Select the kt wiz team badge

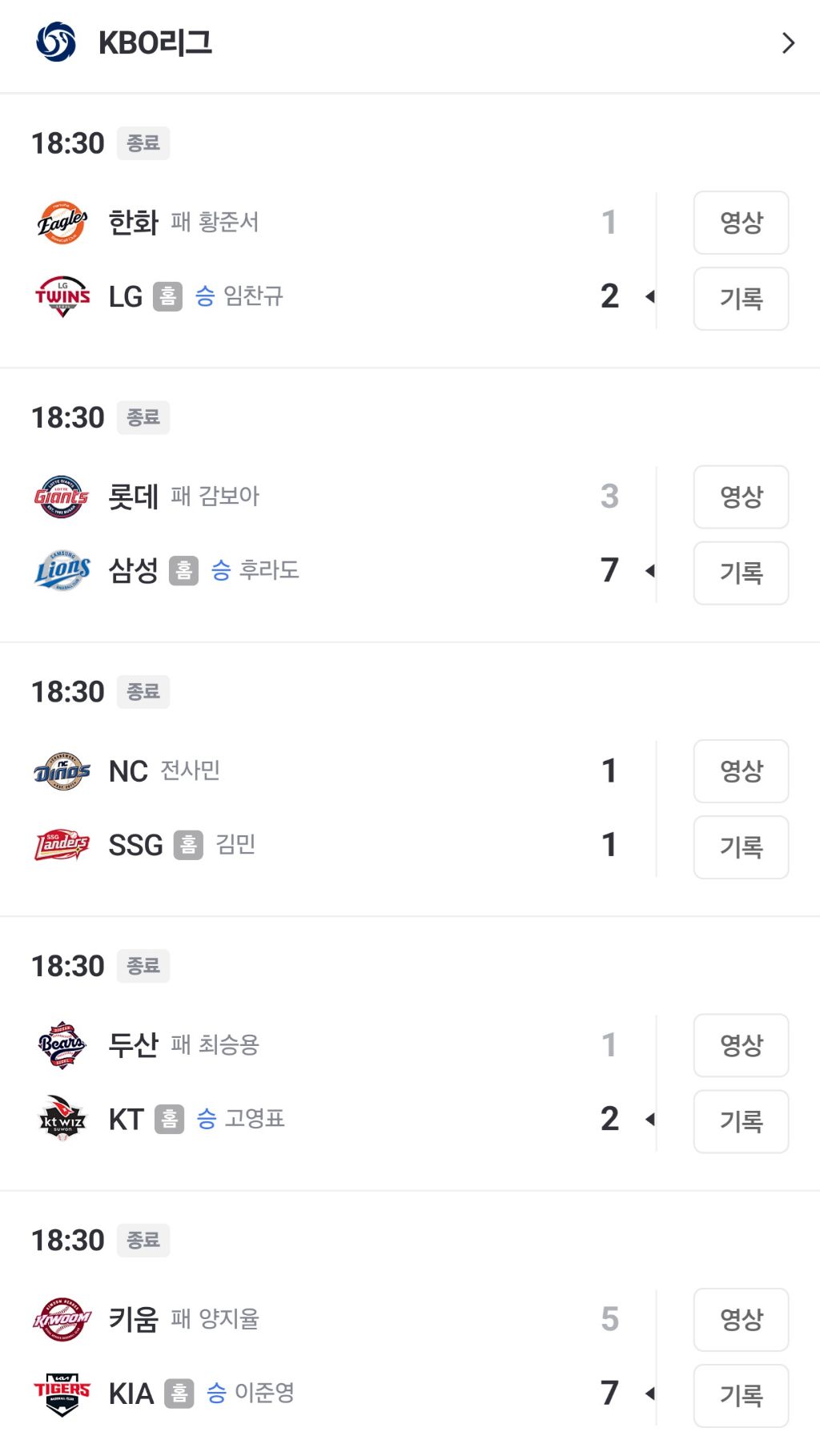[x=62, y=1119]
